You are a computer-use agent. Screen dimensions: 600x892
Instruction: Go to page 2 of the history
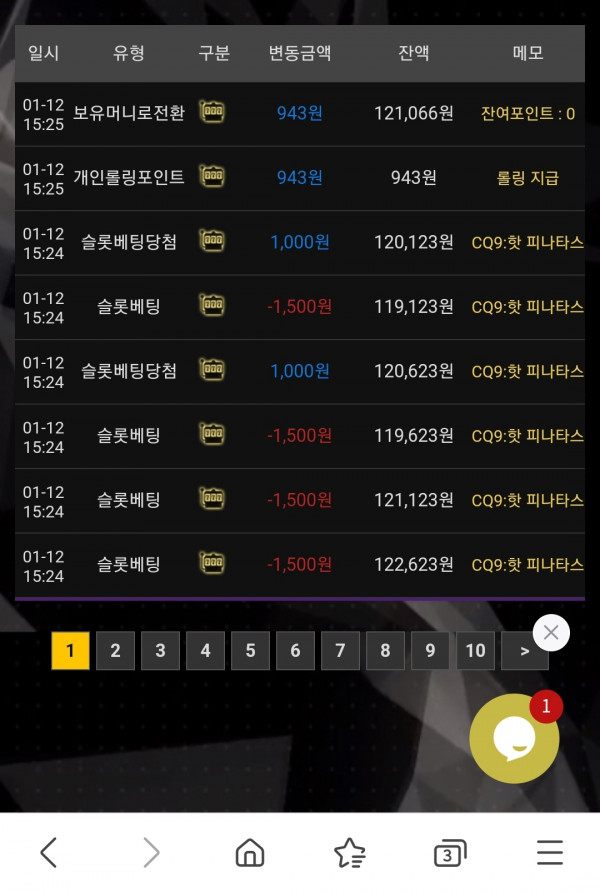pyautogui.click(x=115, y=651)
